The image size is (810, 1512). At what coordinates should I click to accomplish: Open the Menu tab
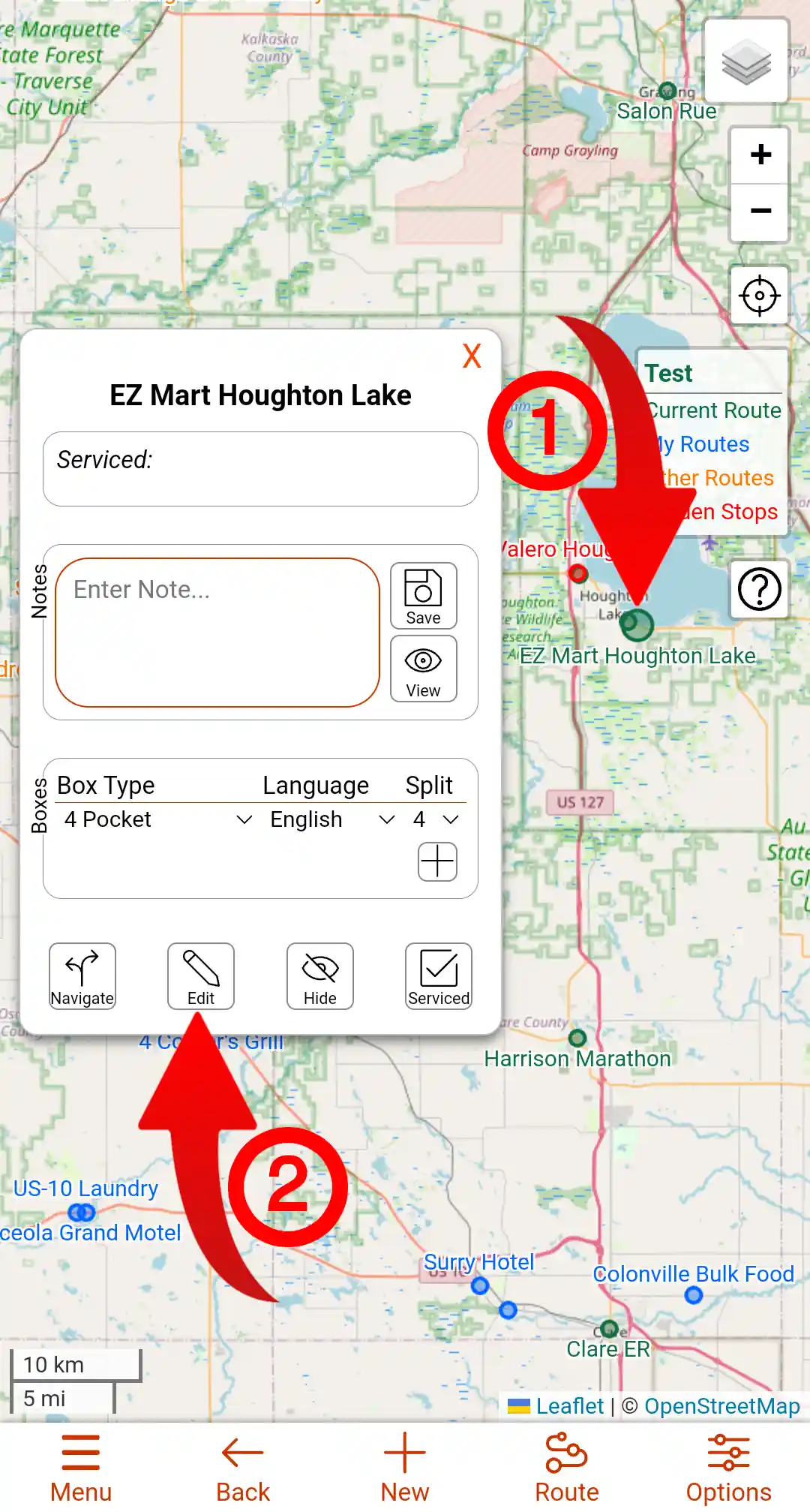[81, 1468]
